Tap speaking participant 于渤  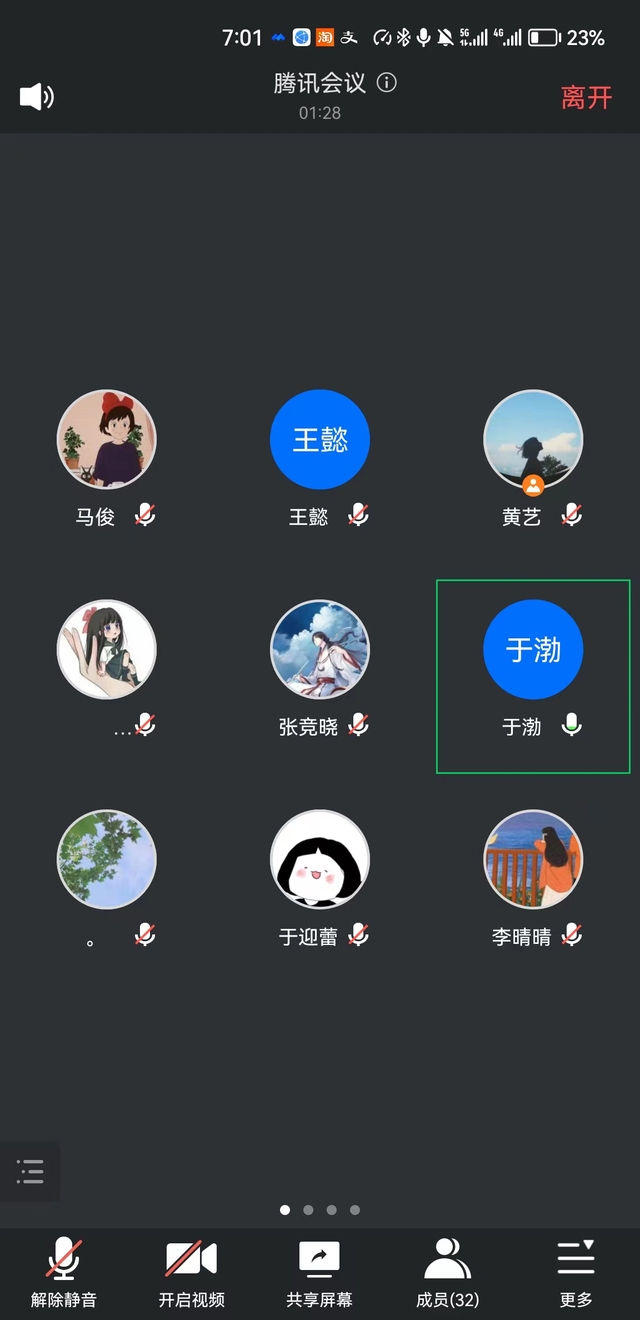[533, 650]
